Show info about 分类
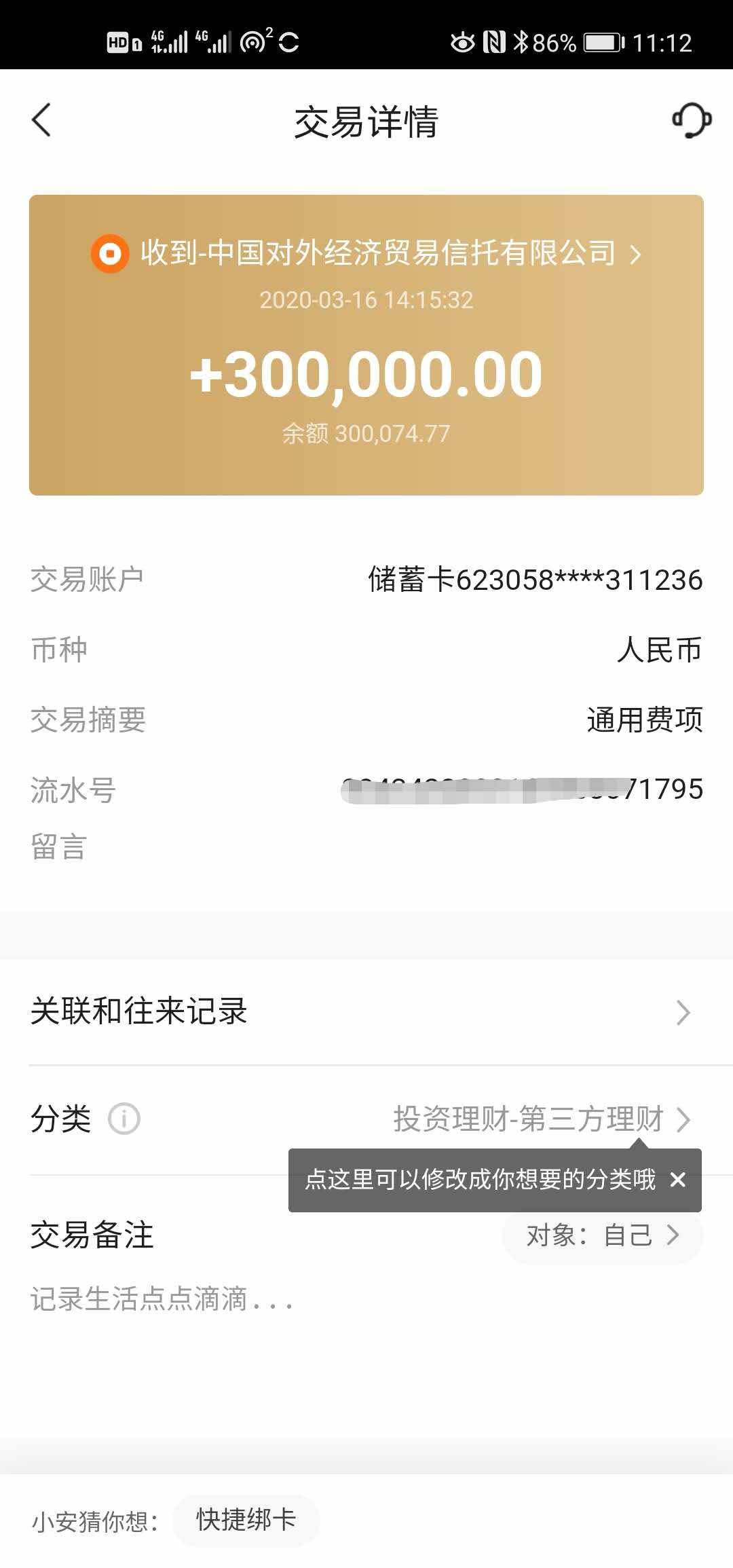Viewport: 733px width, 1568px height. [124, 1119]
